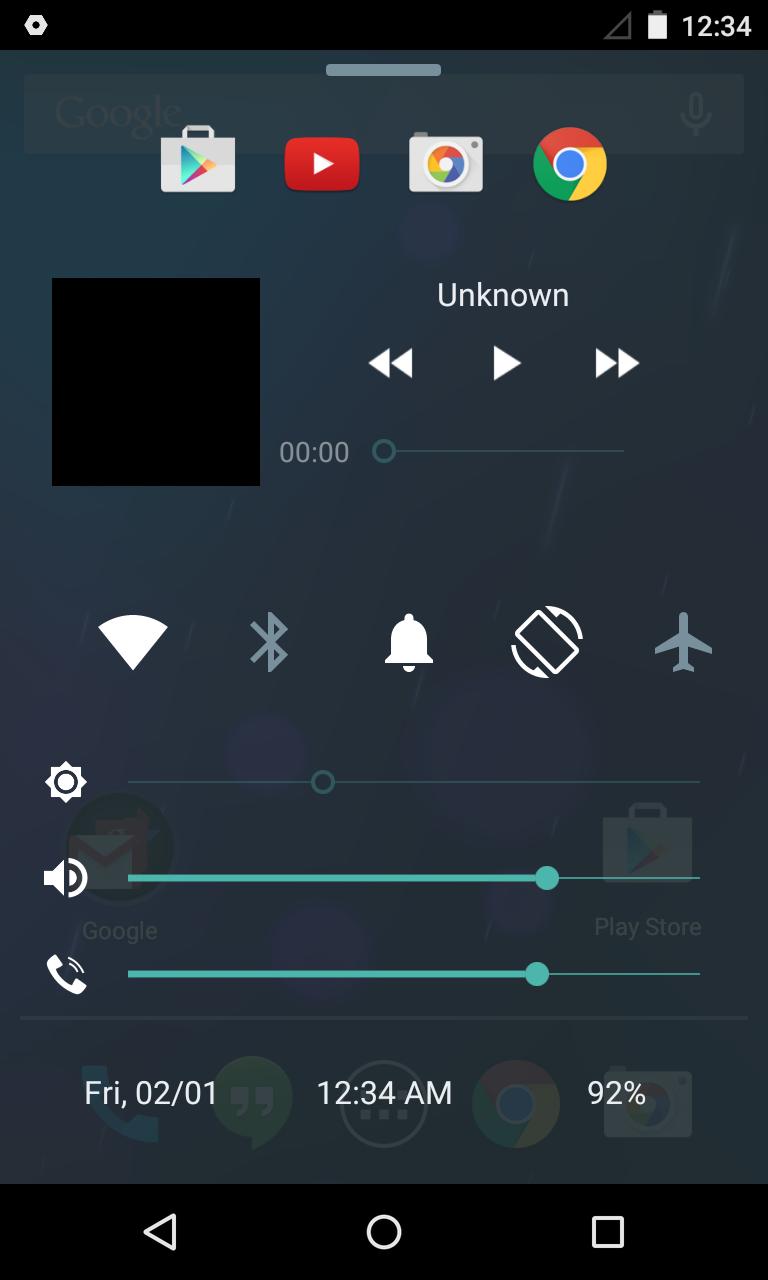The height and width of the screenshot is (1280, 768).
Task: Tap the album art thumbnail
Action: [156, 382]
